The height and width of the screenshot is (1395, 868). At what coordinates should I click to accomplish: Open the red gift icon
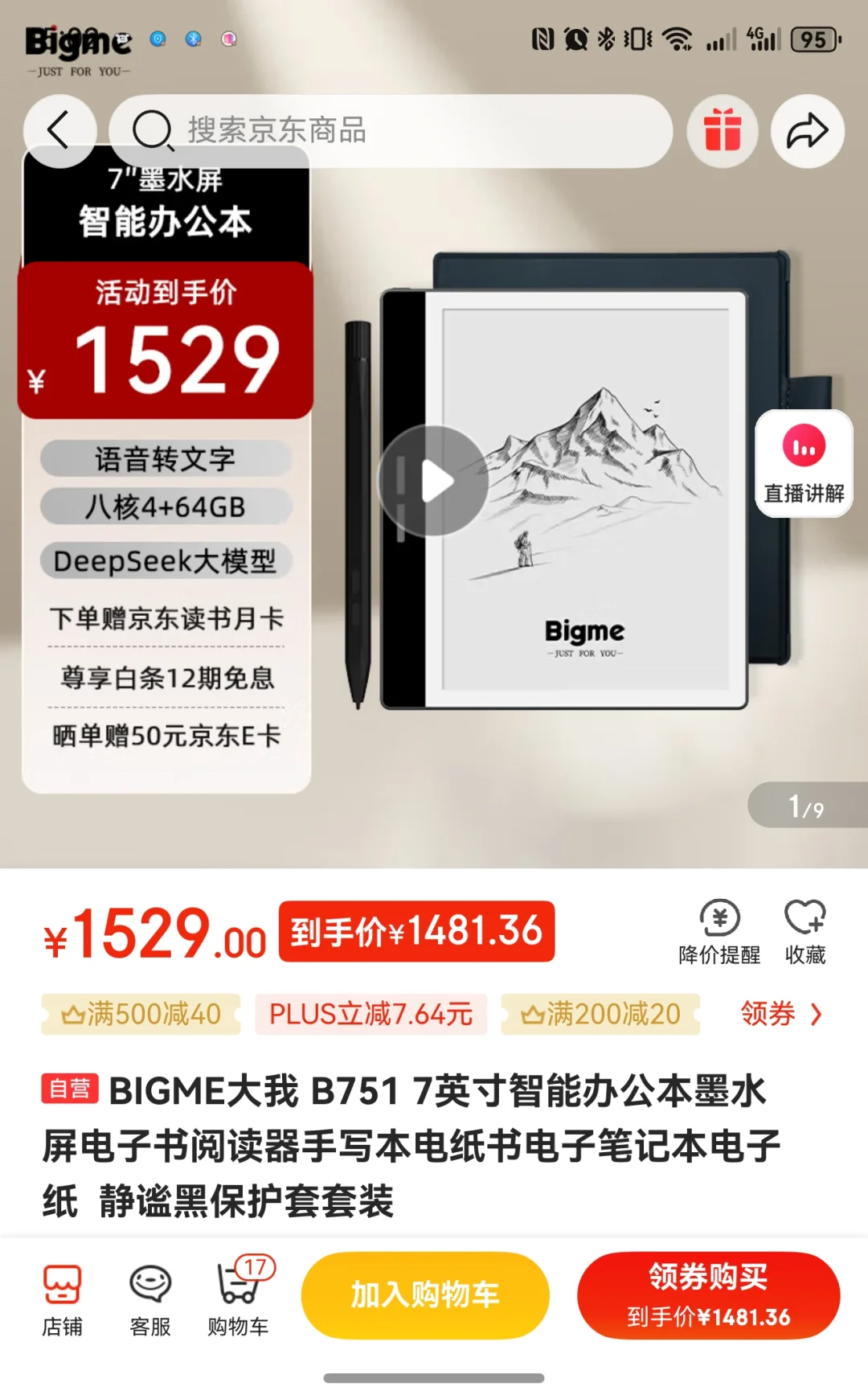point(722,131)
